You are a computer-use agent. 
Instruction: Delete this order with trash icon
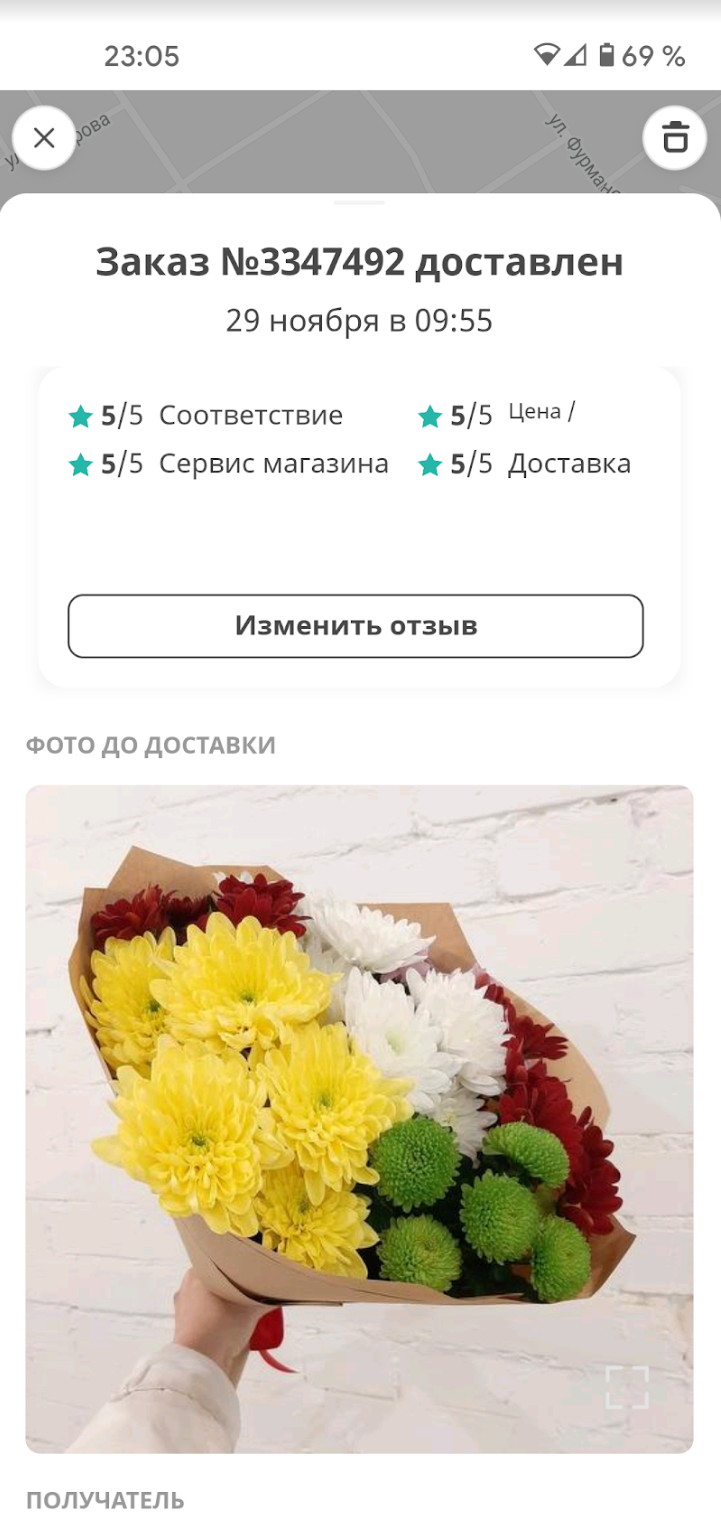(675, 137)
